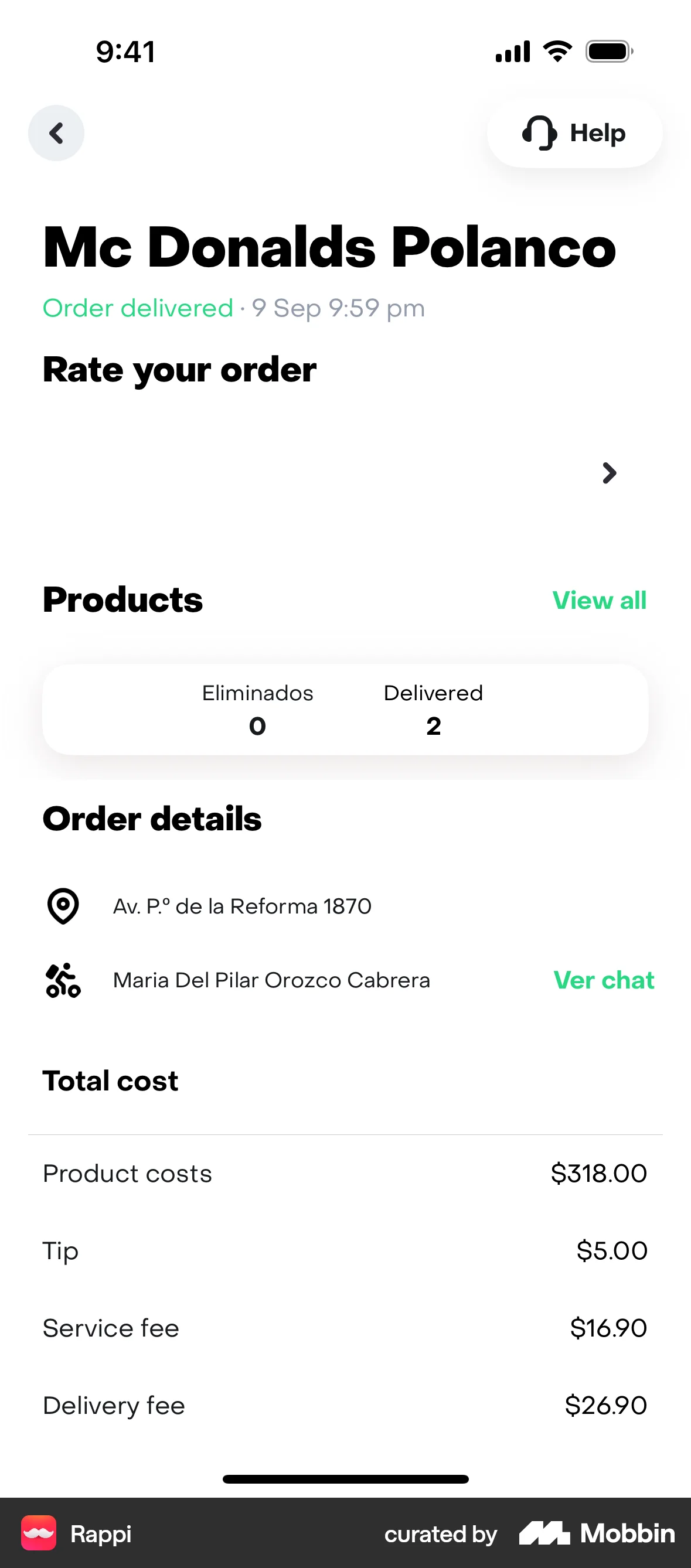Viewport: 691px width, 1568px height.
Task: Select the location pin icon
Action: point(63,905)
